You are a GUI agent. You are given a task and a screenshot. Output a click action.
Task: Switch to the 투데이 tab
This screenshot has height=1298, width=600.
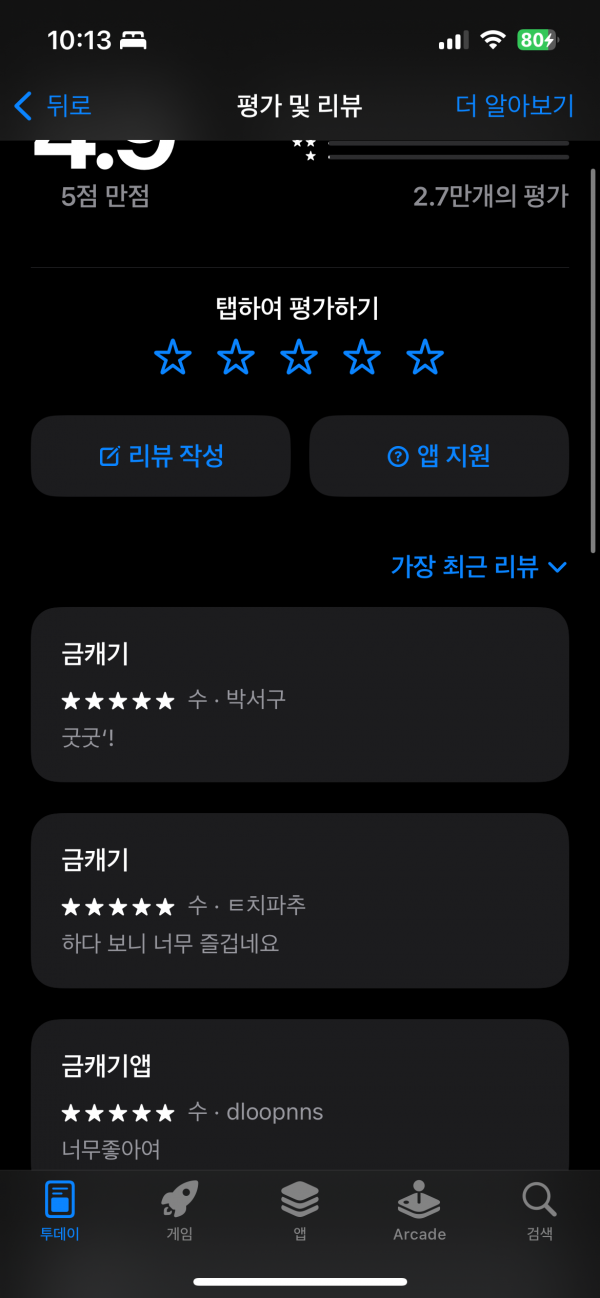(x=60, y=1210)
